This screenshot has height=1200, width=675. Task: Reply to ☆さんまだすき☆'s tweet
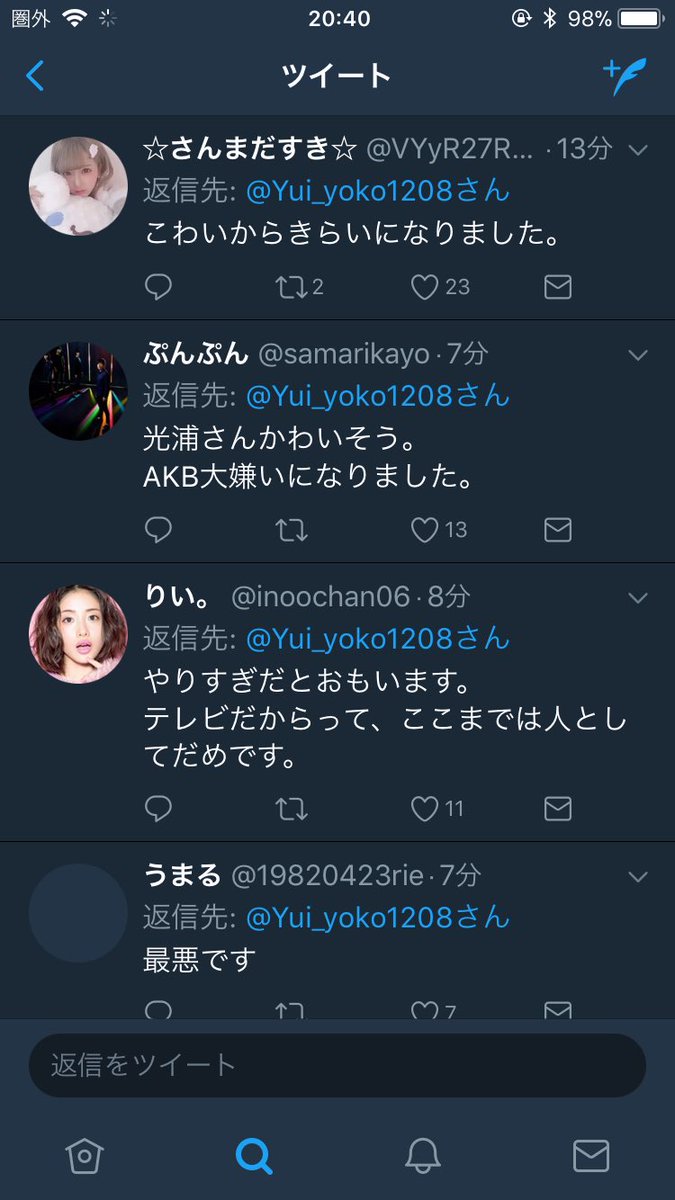pyautogui.click(x=158, y=288)
